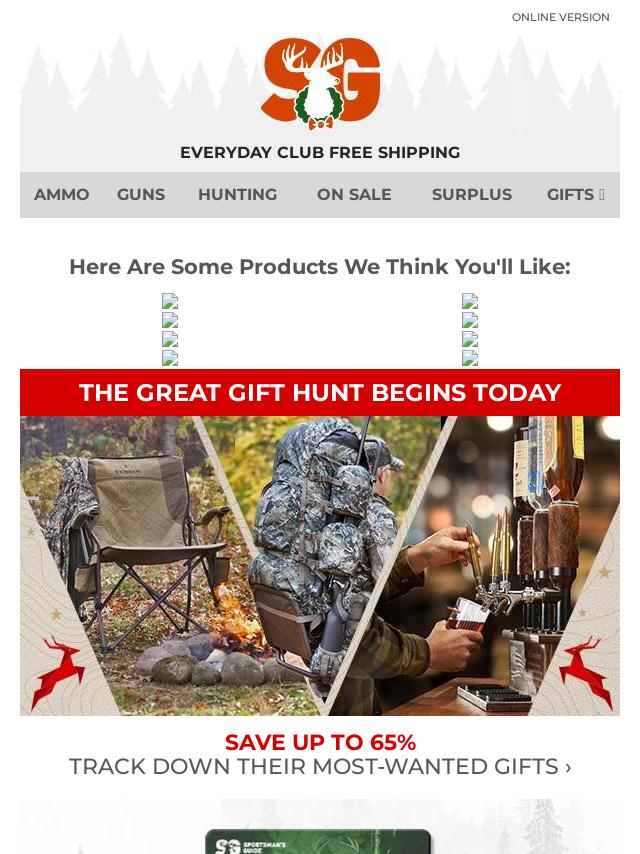The width and height of the screenshot is (640, 854).
Task: Open the Sportsman's Guide gift card image
Action: click(x=320, y=838)
